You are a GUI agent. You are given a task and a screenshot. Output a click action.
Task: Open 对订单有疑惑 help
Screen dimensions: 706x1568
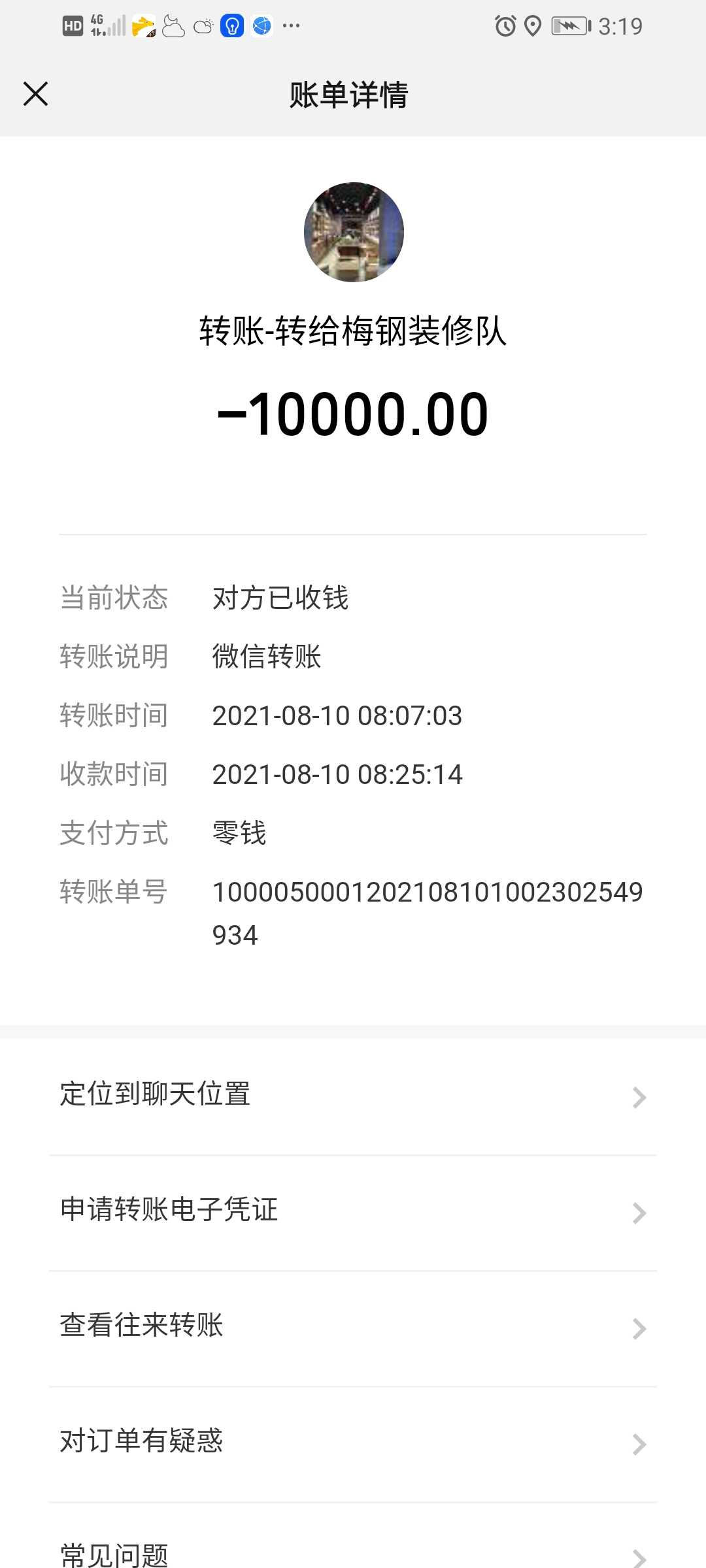pos(353,1443)
